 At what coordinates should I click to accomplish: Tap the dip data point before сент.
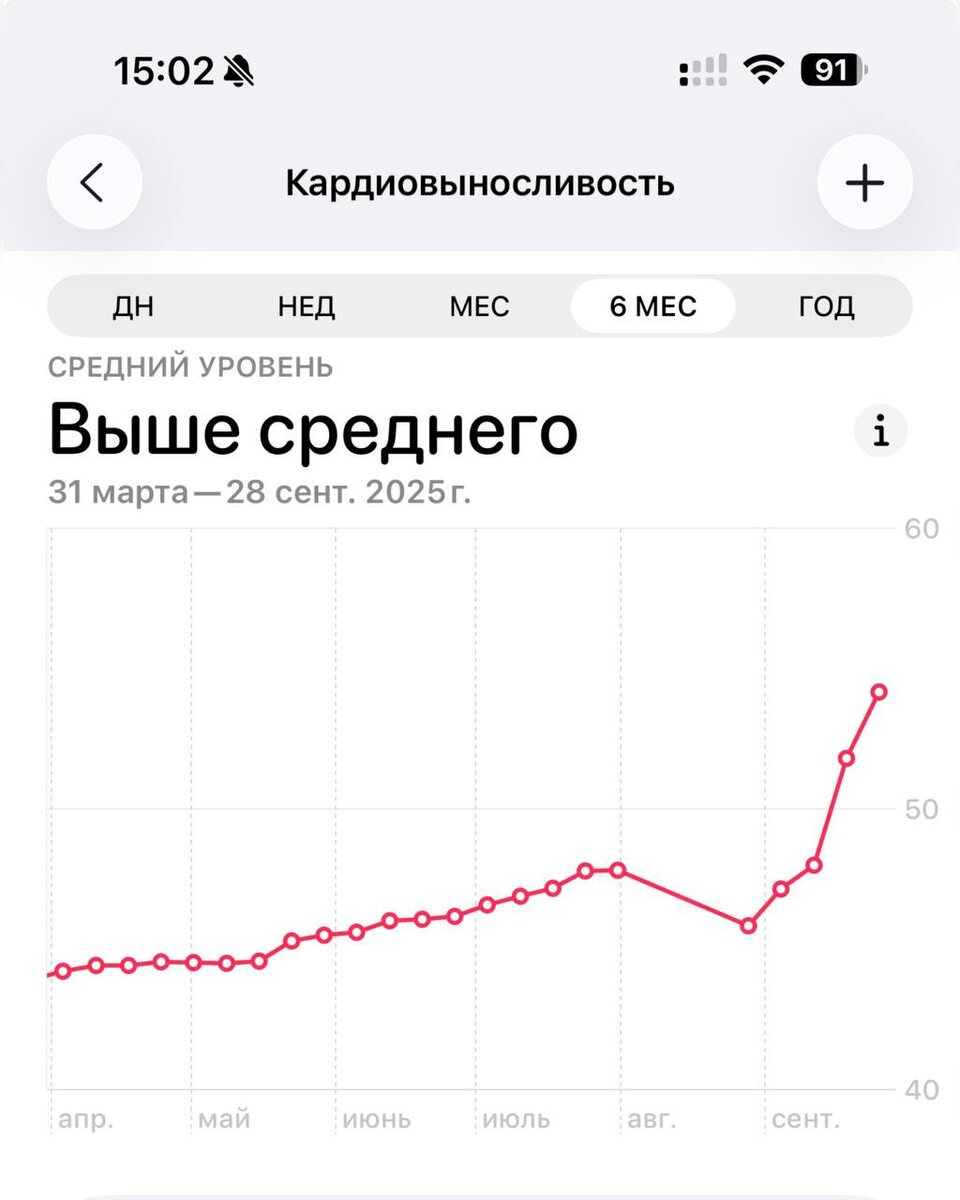(x=747, y=926)
